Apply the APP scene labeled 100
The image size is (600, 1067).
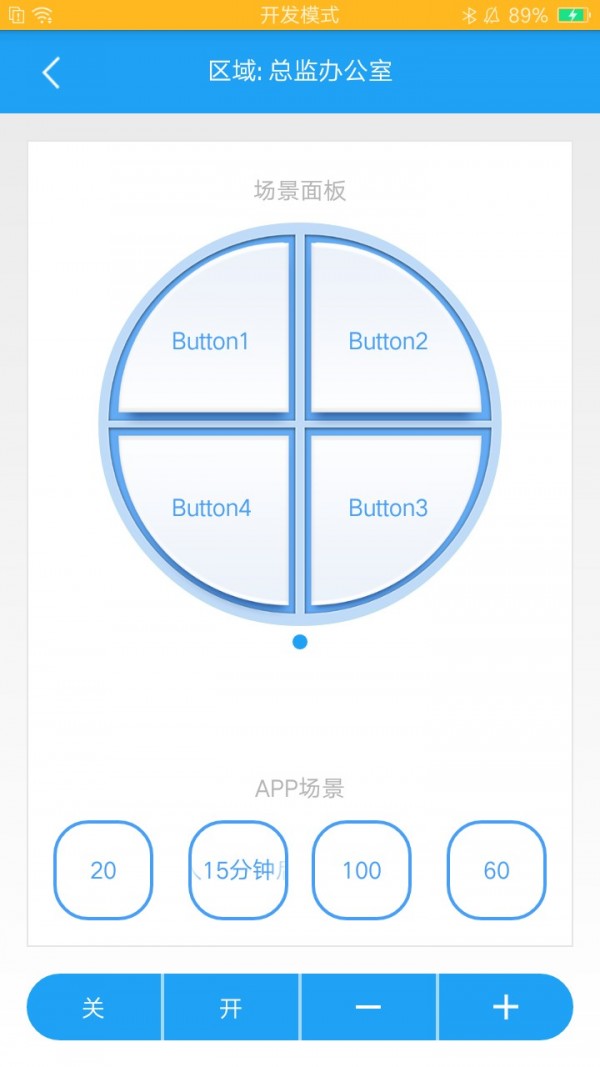(361, 870)
